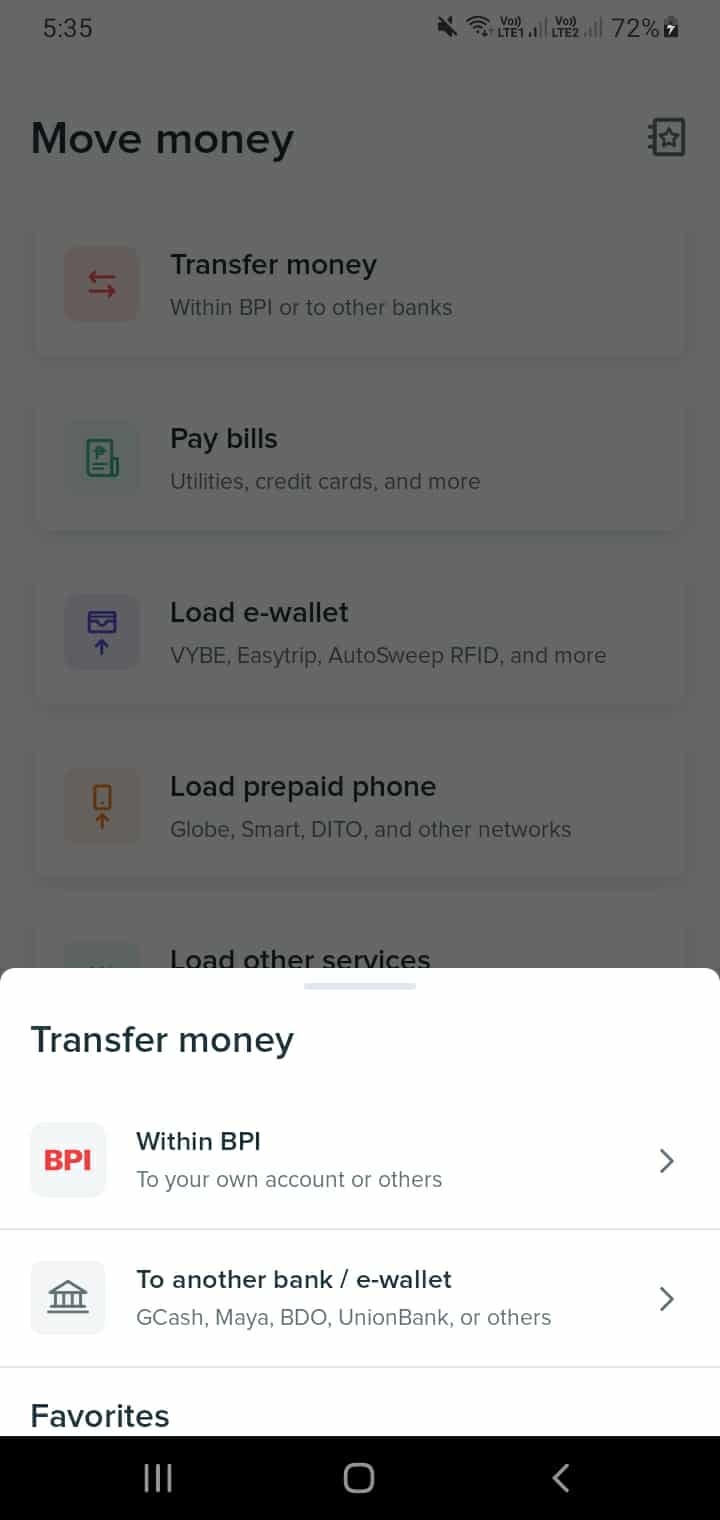The height and width of the screenshot is (1520, 720).
Task: Tap the system home button
Action: click(x=359, y=1478)
